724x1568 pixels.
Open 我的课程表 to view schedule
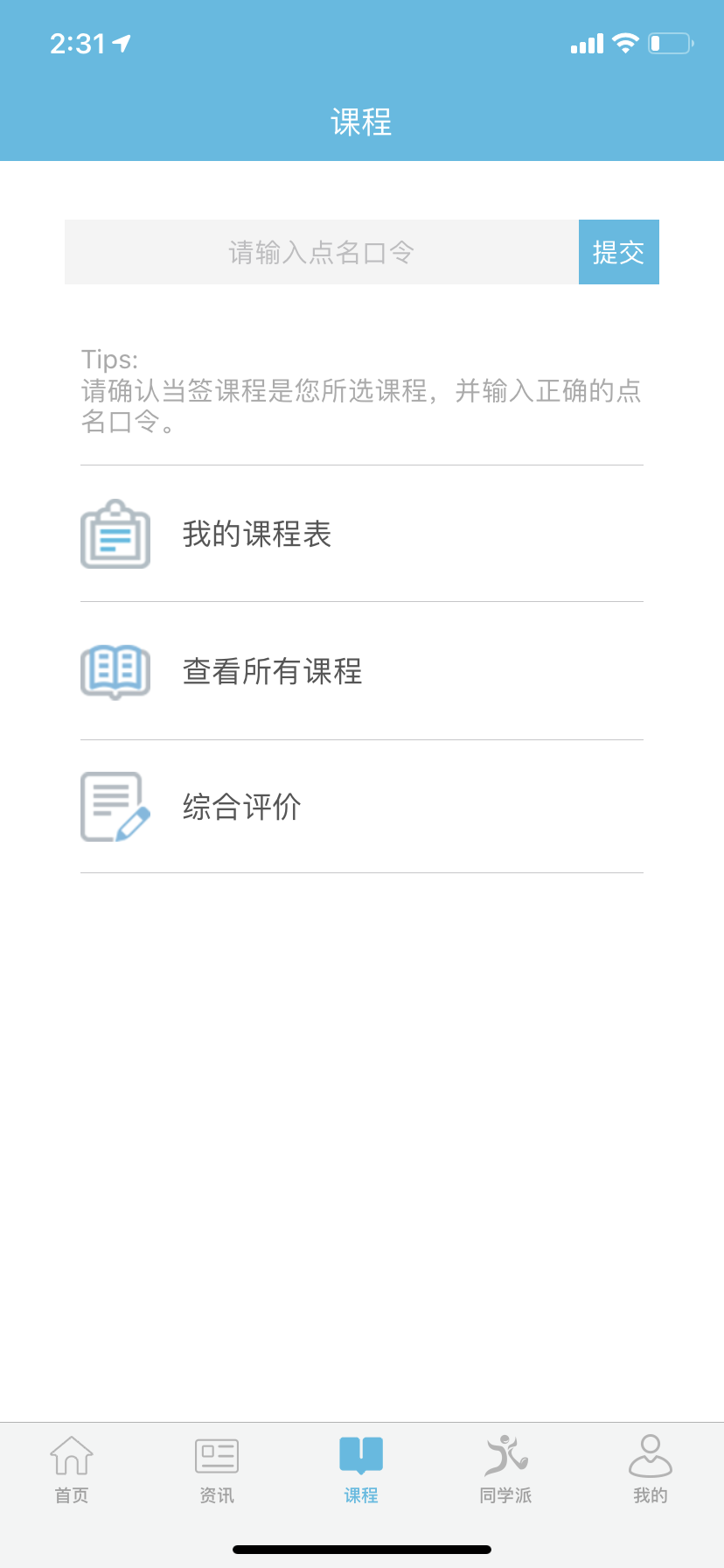tap(256, 534)
